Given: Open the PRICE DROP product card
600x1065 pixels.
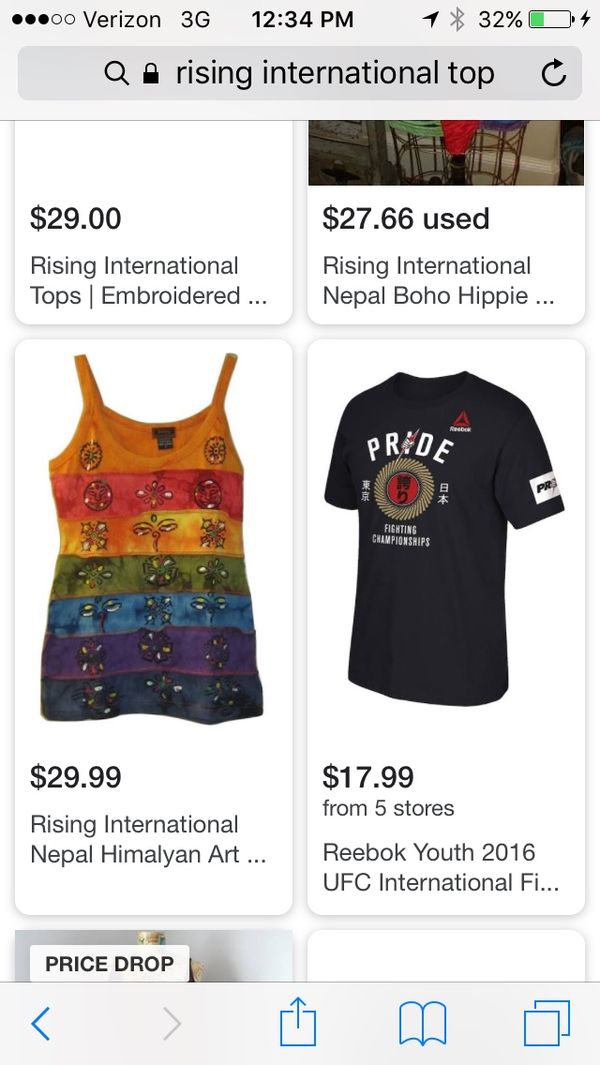Looking at the screenshot, I should point(154,956).
